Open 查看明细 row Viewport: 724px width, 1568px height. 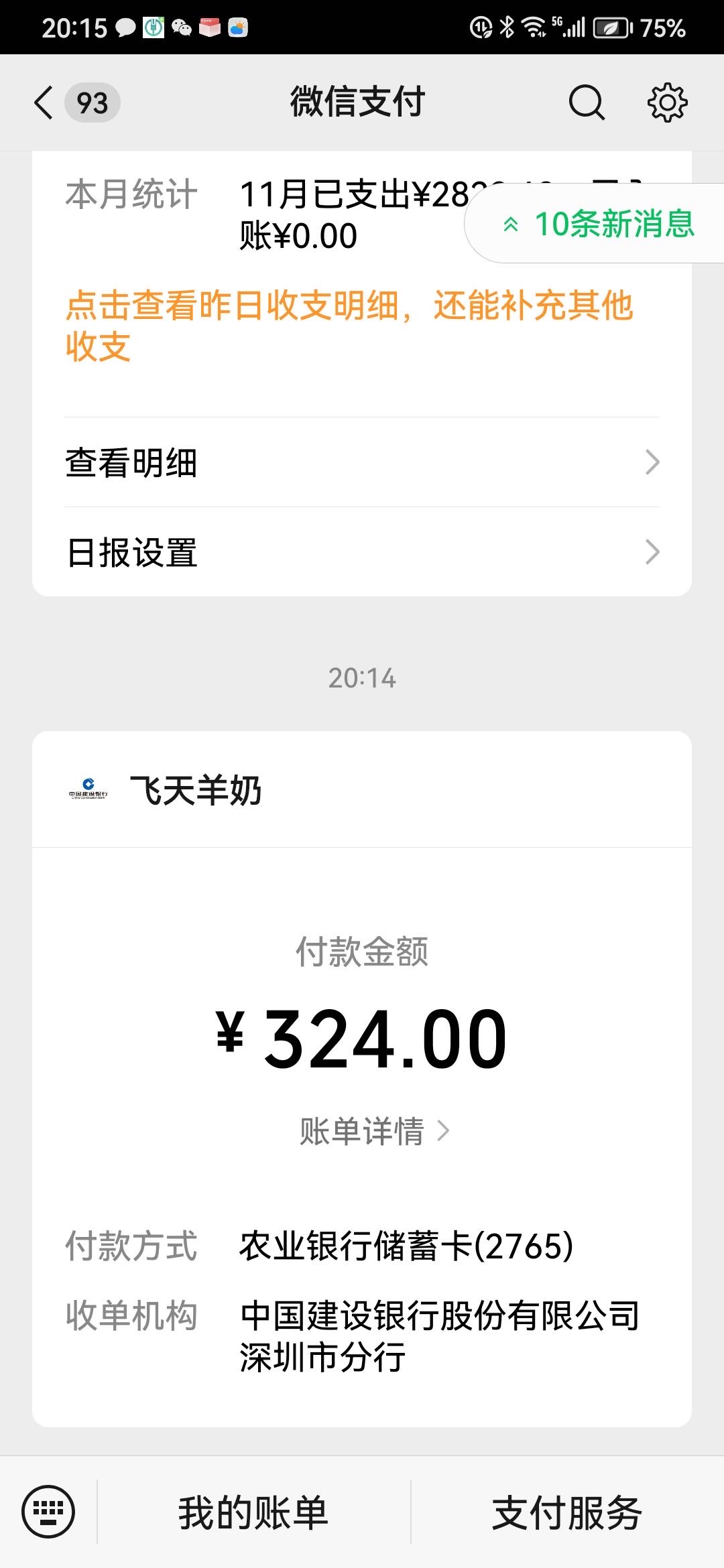click(x=362, y=462)
